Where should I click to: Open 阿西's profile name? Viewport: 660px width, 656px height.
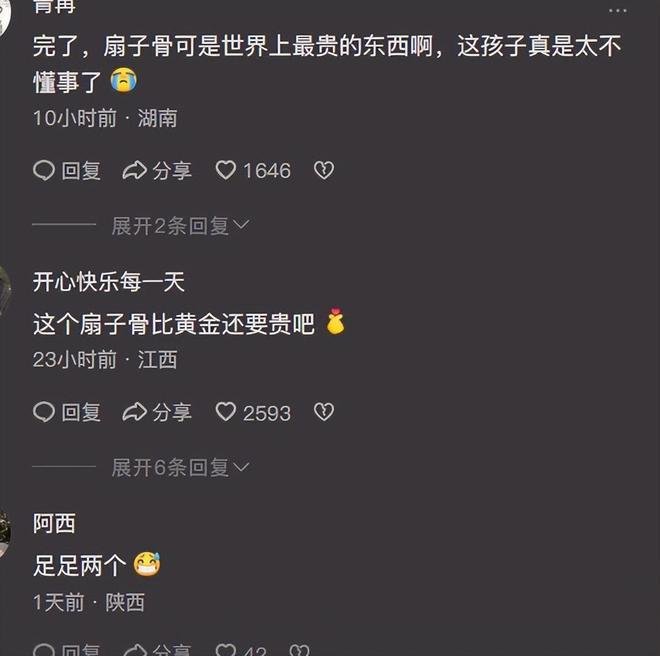coord(54,523)
